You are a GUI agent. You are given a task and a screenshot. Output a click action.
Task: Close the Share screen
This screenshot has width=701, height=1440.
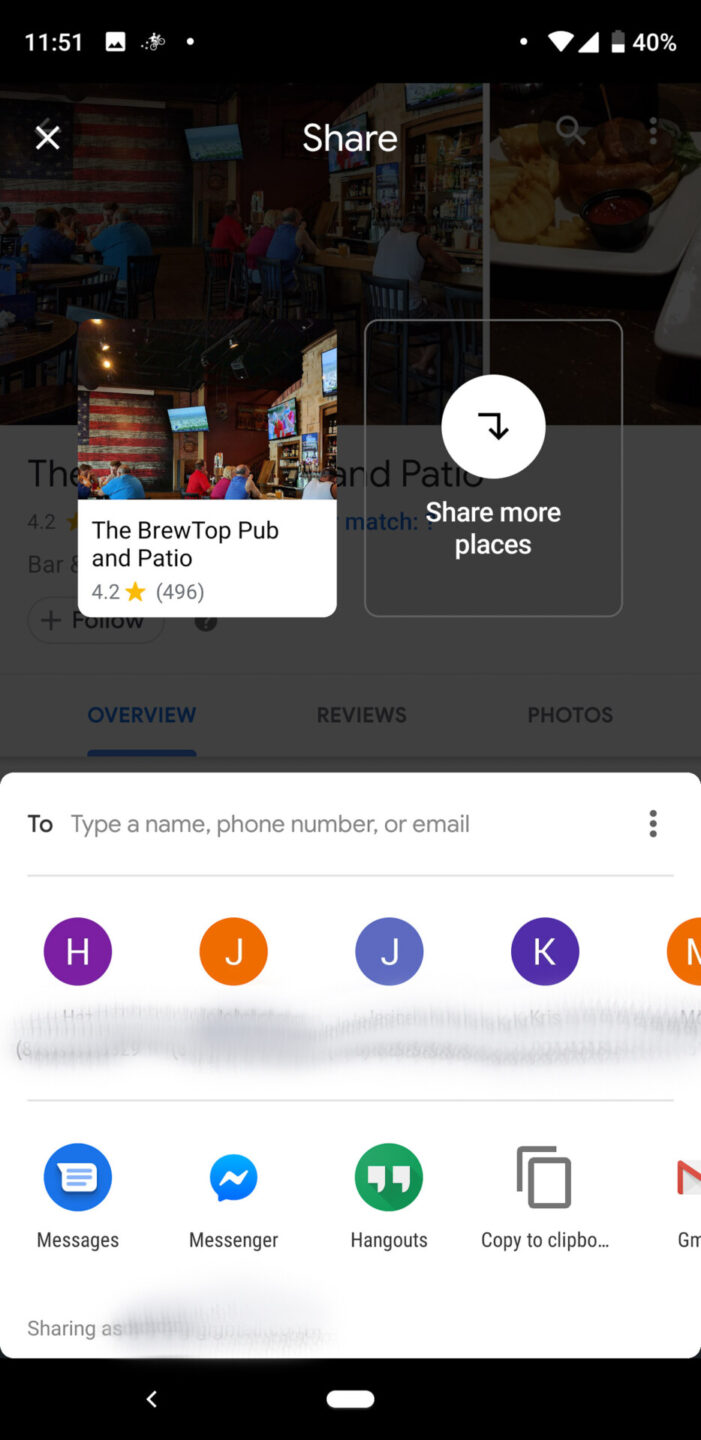coord(47,137)
